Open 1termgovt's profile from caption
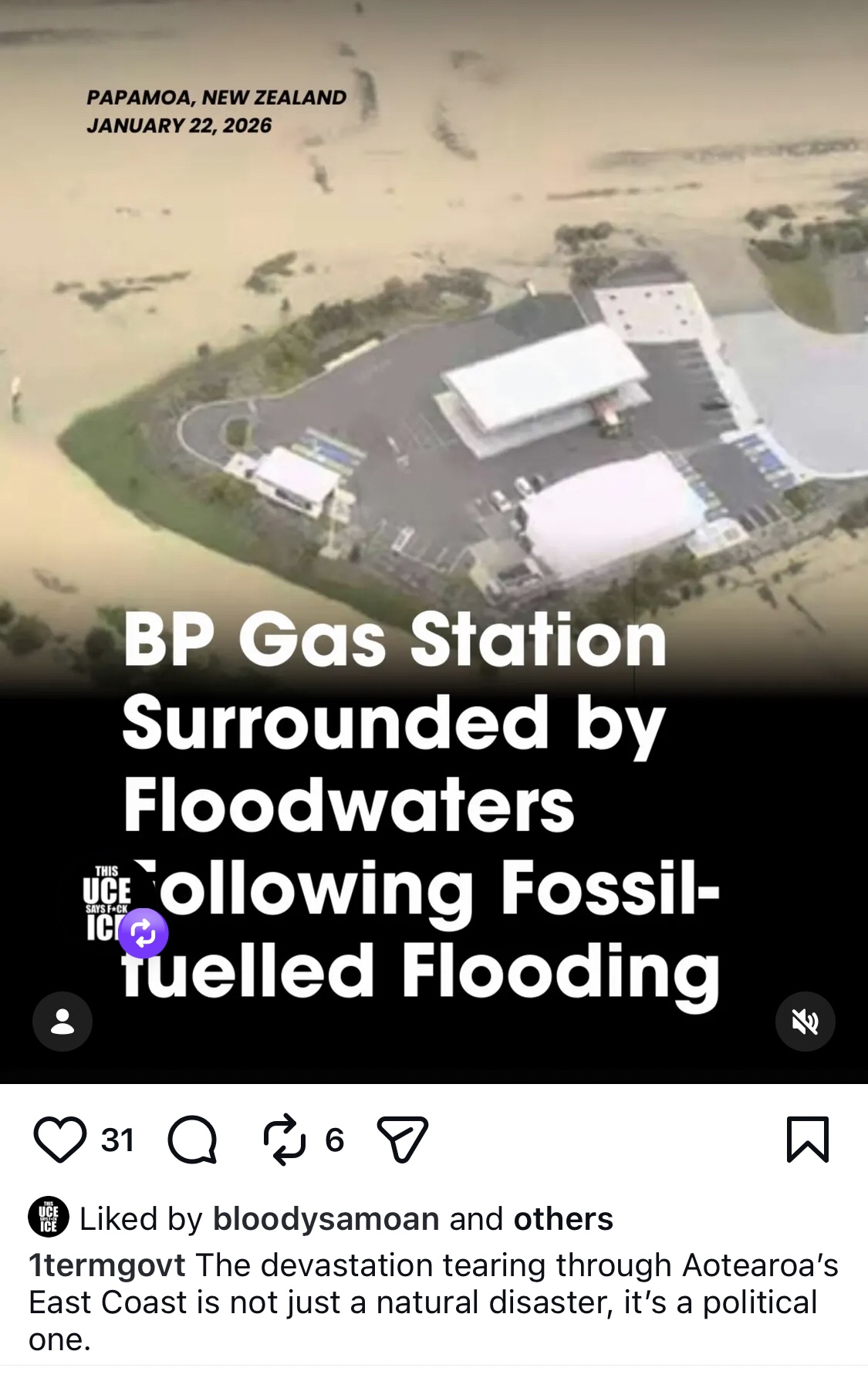The width and height of the screenshot is (868, 1378). pyautogui.click(x=106, y=1265)
